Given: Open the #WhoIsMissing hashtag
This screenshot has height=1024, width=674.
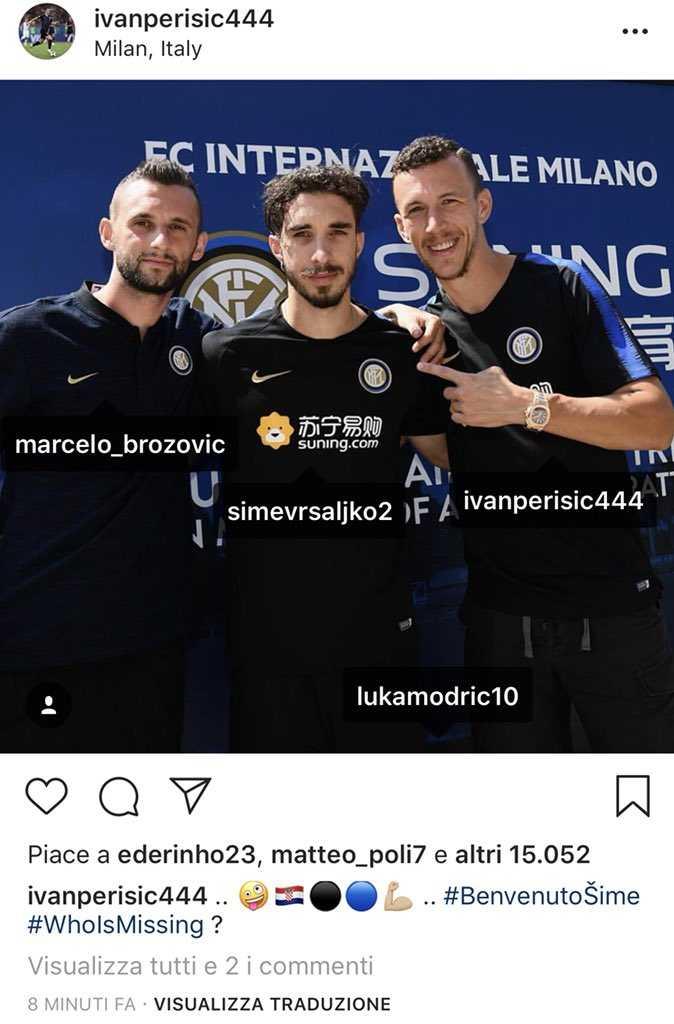Looking at the screenshot, I should coord(116,925).
